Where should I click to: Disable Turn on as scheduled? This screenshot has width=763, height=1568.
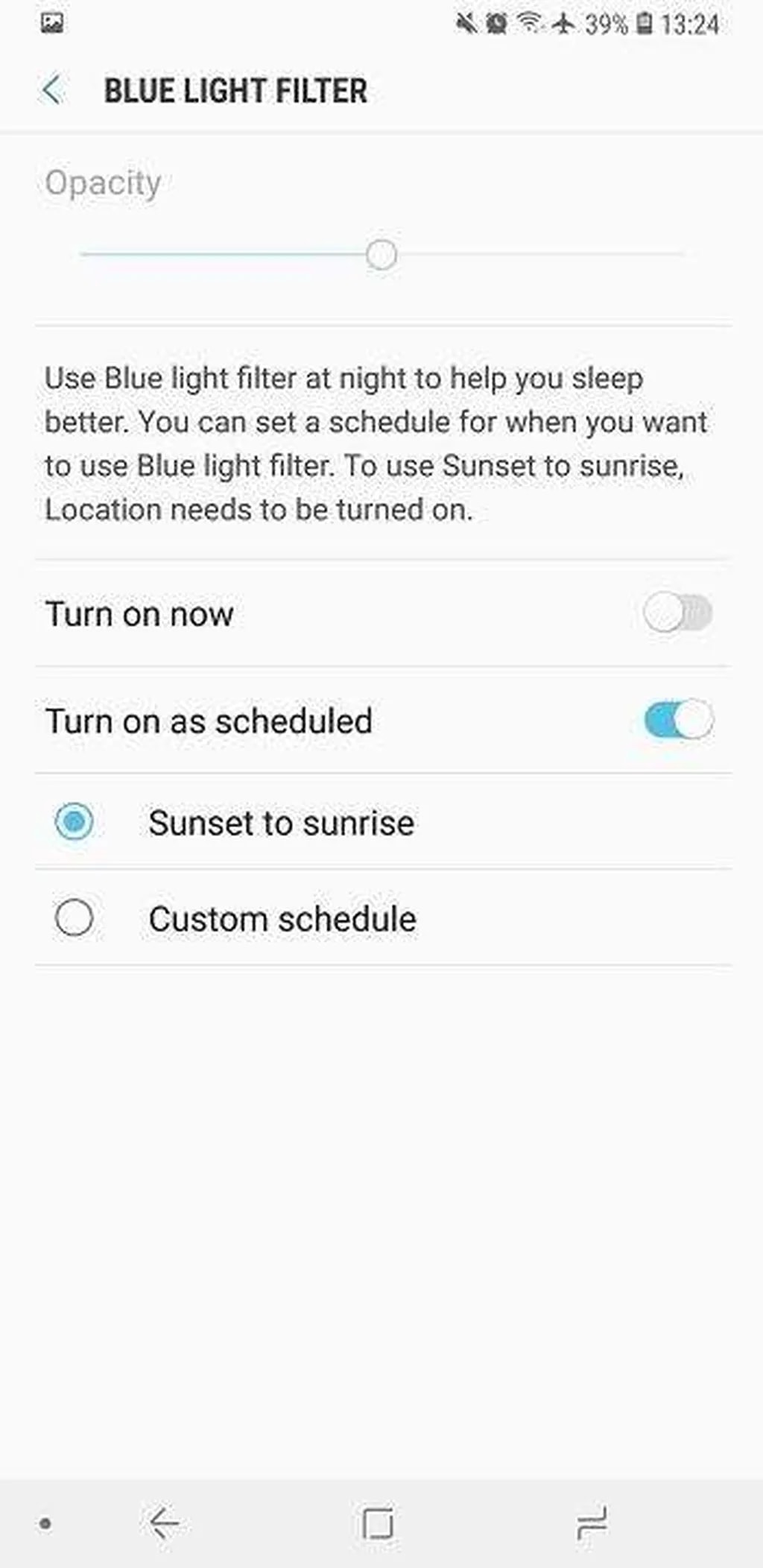coord(677,721)
